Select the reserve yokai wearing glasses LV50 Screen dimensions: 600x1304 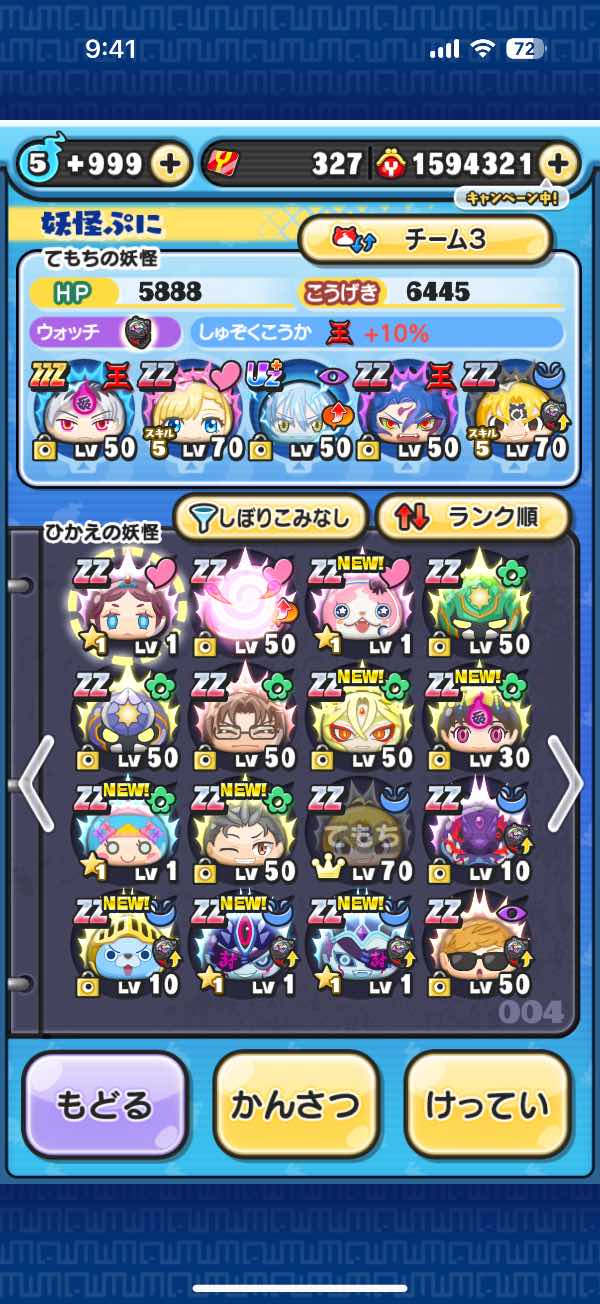click(x=244, y=716)
